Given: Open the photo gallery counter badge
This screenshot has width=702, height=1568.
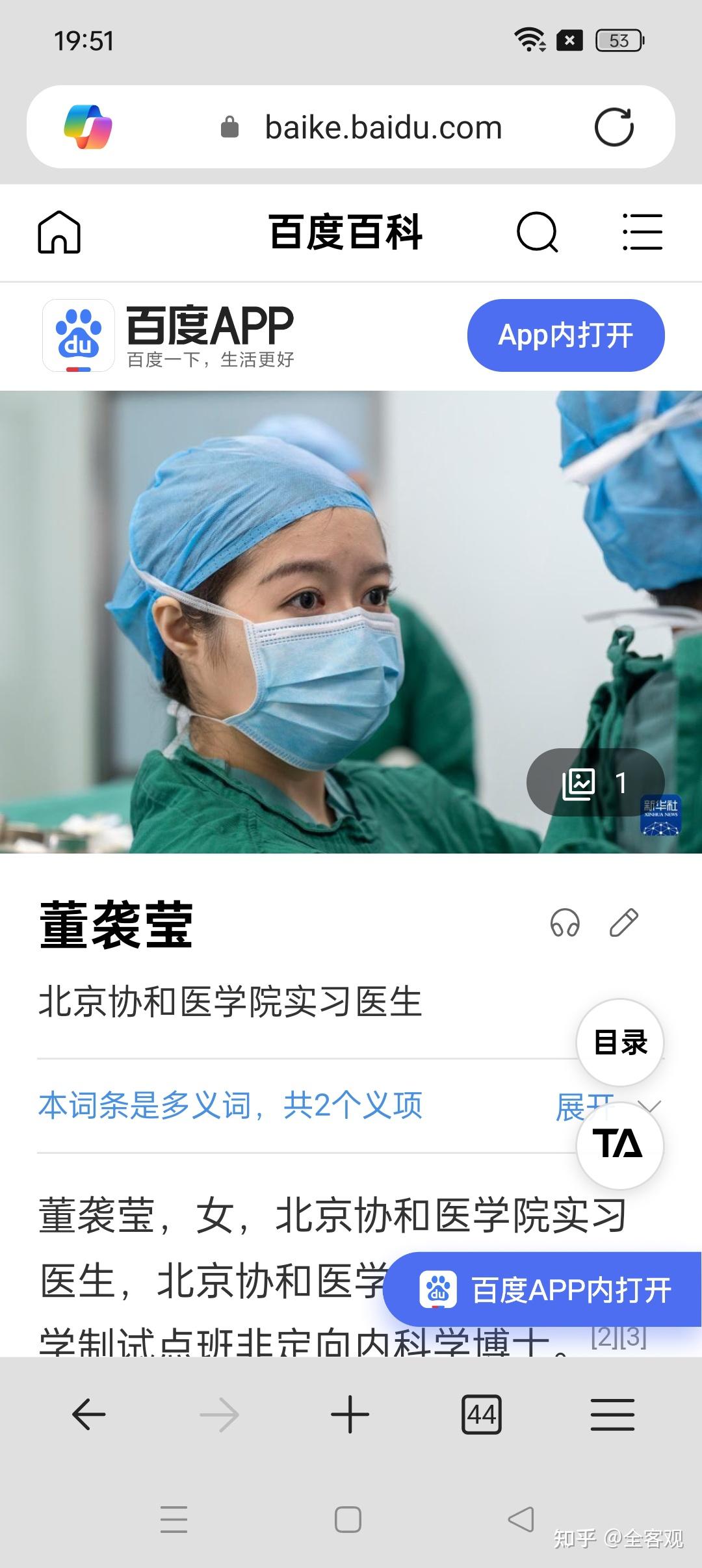Looking at the screenshot, I should [595, 783].
